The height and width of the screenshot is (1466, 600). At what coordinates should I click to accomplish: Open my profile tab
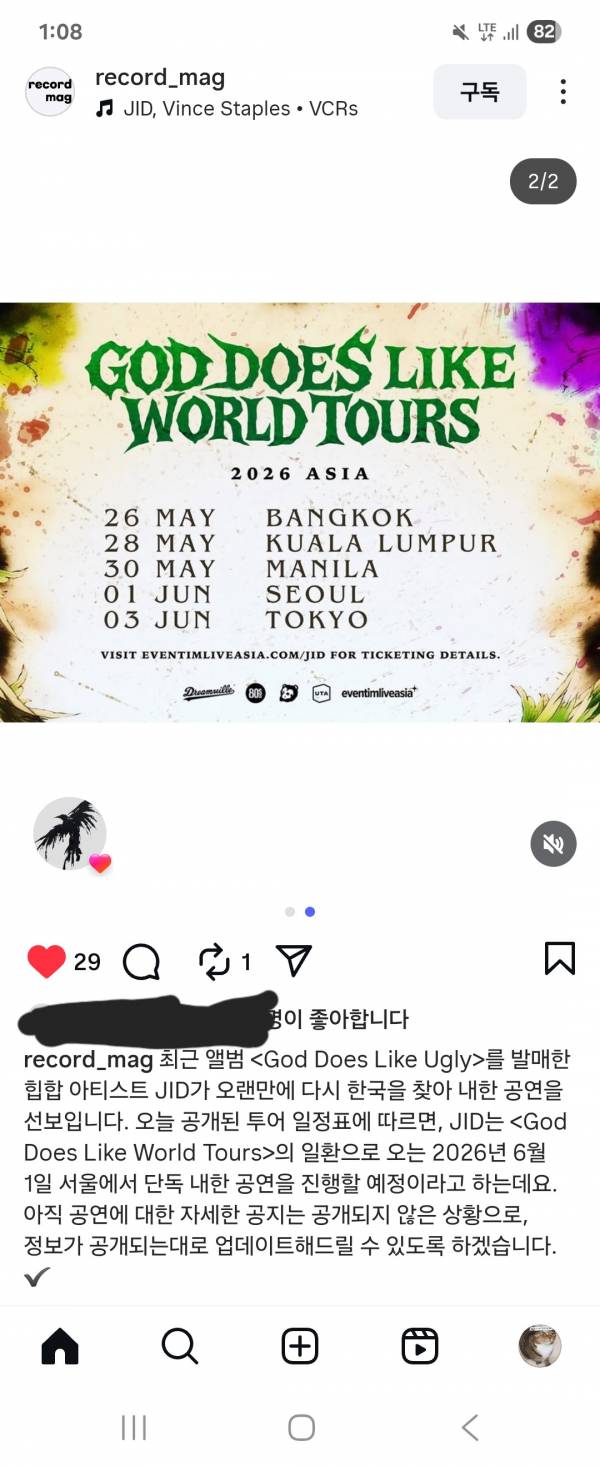[x=540, y=1346]
